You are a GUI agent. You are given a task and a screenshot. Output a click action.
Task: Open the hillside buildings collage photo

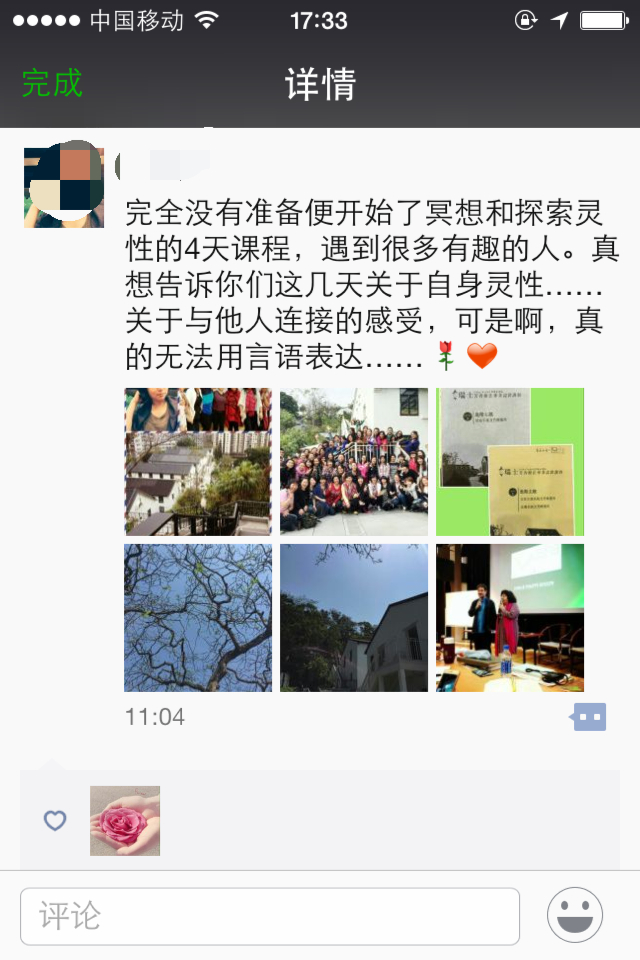(198, 462)
